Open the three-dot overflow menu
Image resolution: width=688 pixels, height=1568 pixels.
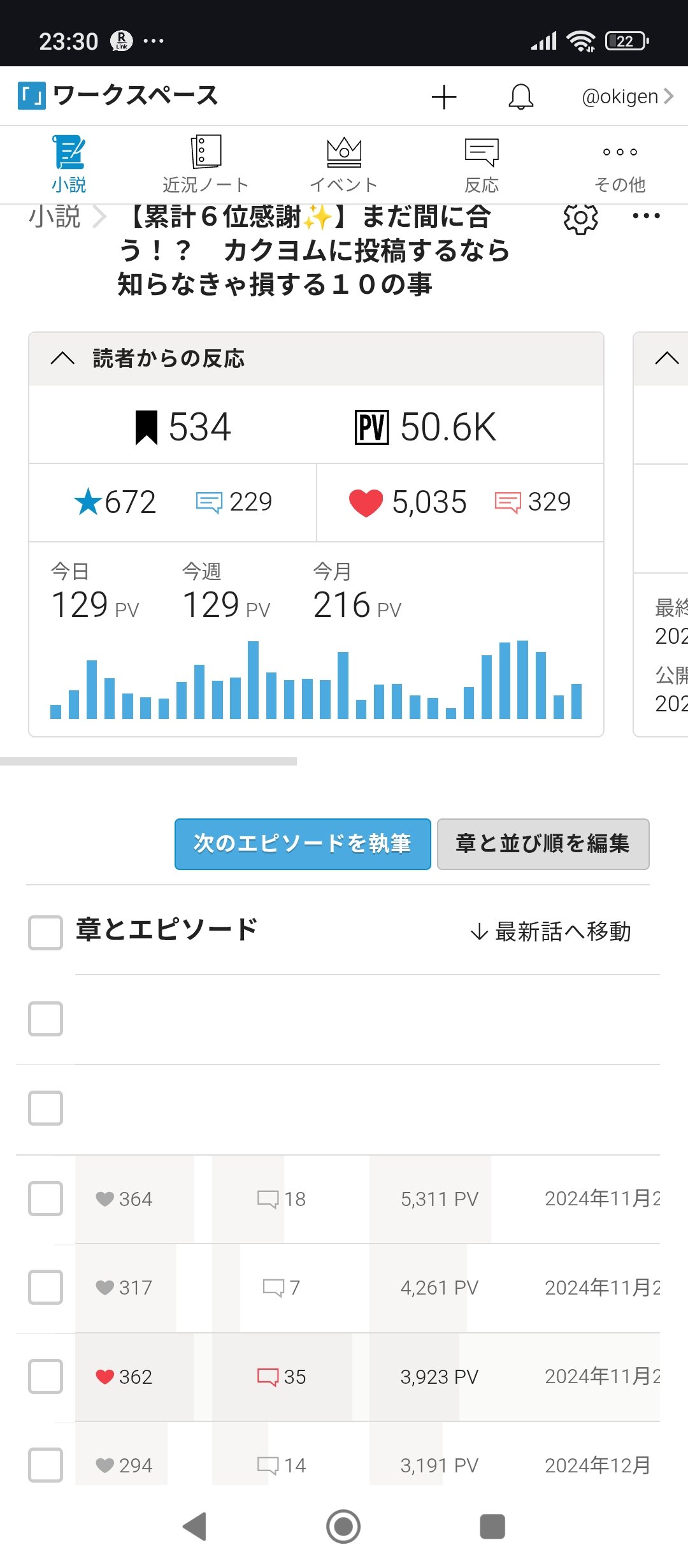tap(646, 216)
